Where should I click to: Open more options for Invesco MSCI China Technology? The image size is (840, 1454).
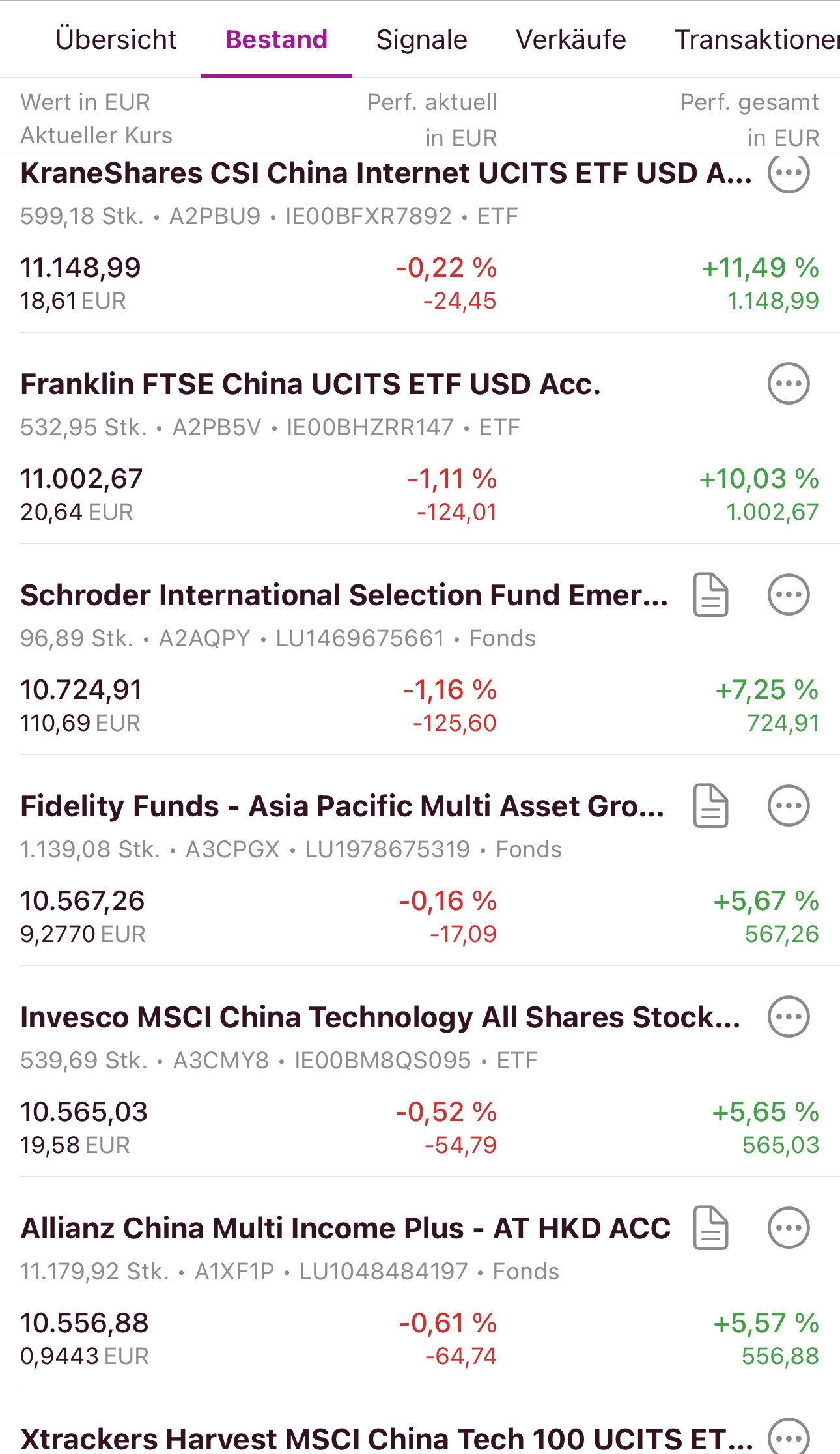click(x=789, y=1017)
